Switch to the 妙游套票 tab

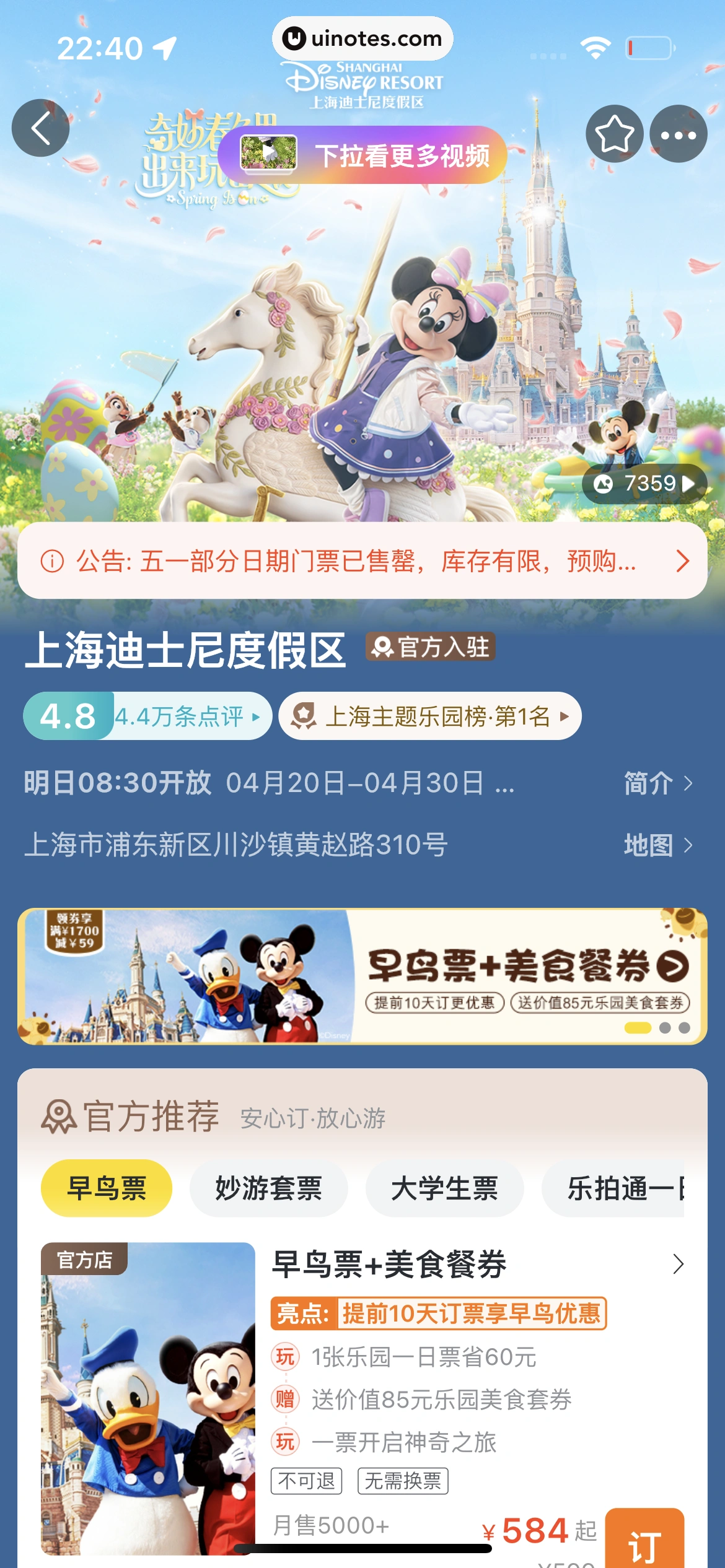click(x=268, y=1188)
